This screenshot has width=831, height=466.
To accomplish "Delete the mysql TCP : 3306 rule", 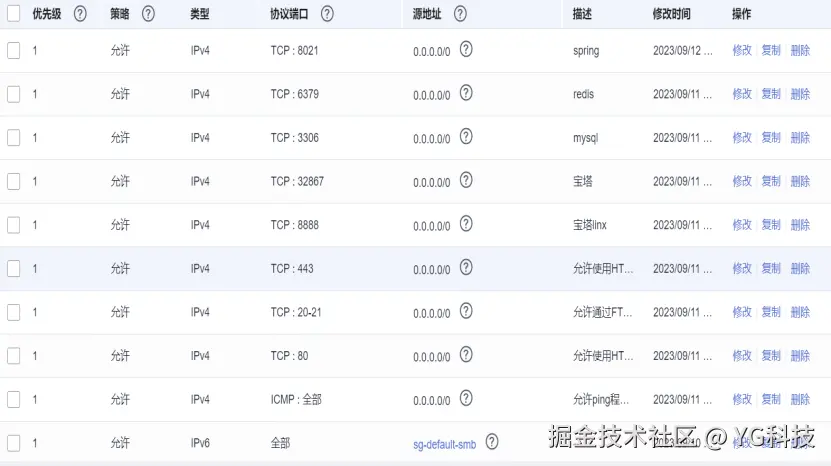I will (800, 138).
